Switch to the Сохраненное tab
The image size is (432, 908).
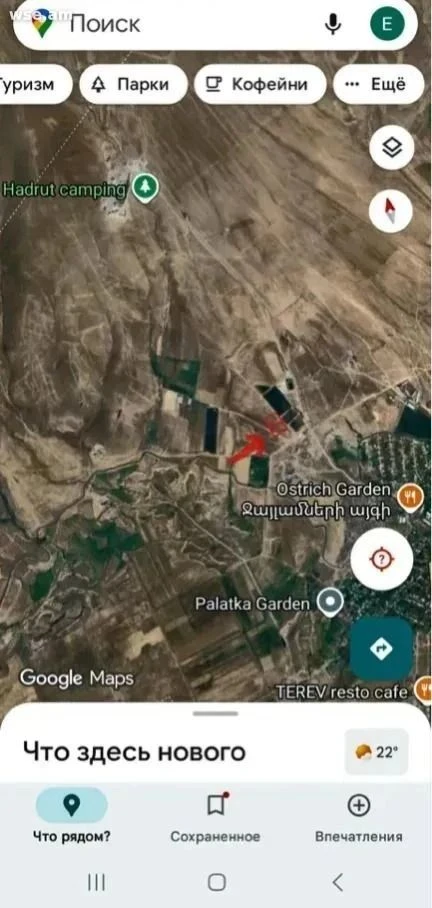(215, 817)
